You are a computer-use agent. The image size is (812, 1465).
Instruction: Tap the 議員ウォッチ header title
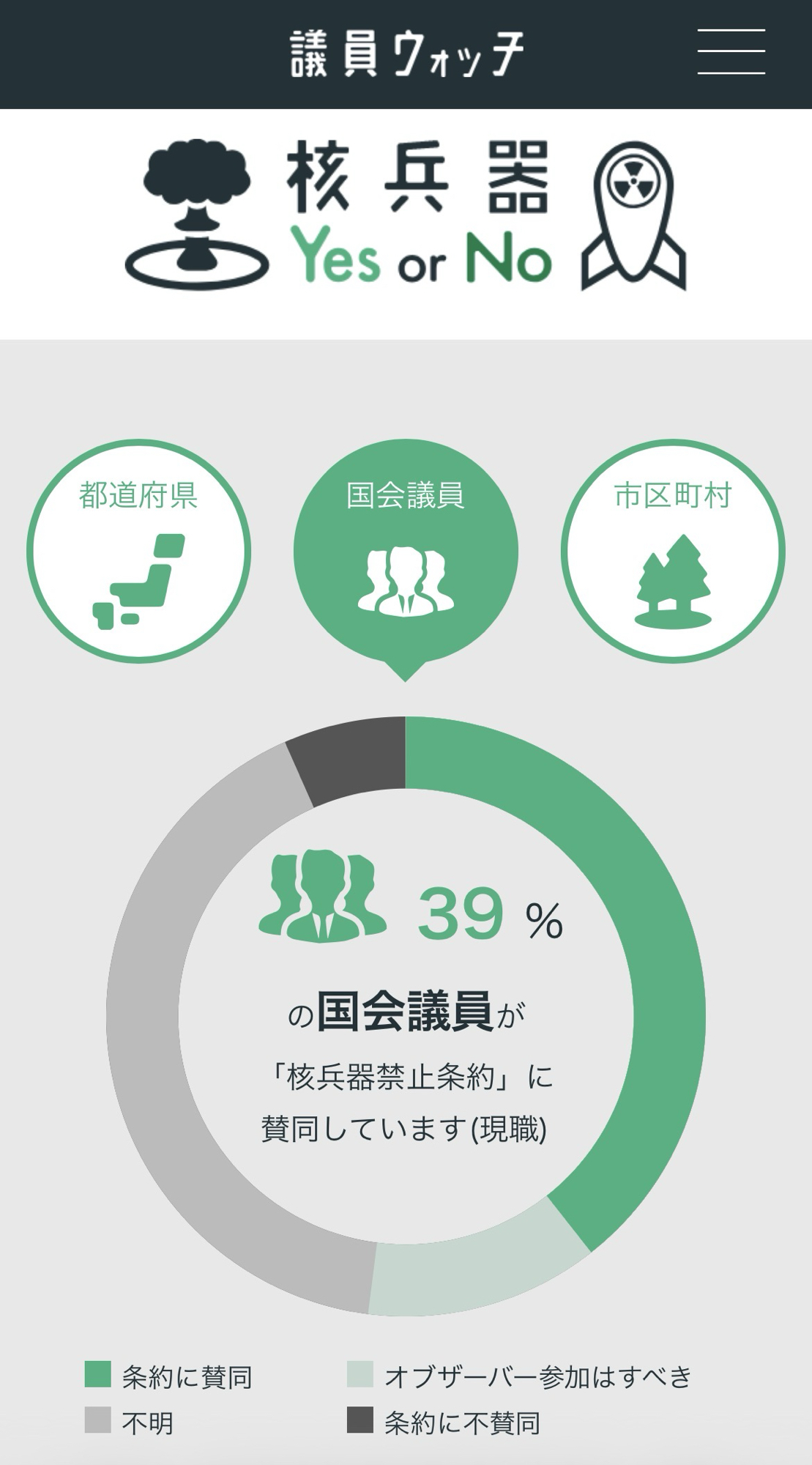[406, 54]
